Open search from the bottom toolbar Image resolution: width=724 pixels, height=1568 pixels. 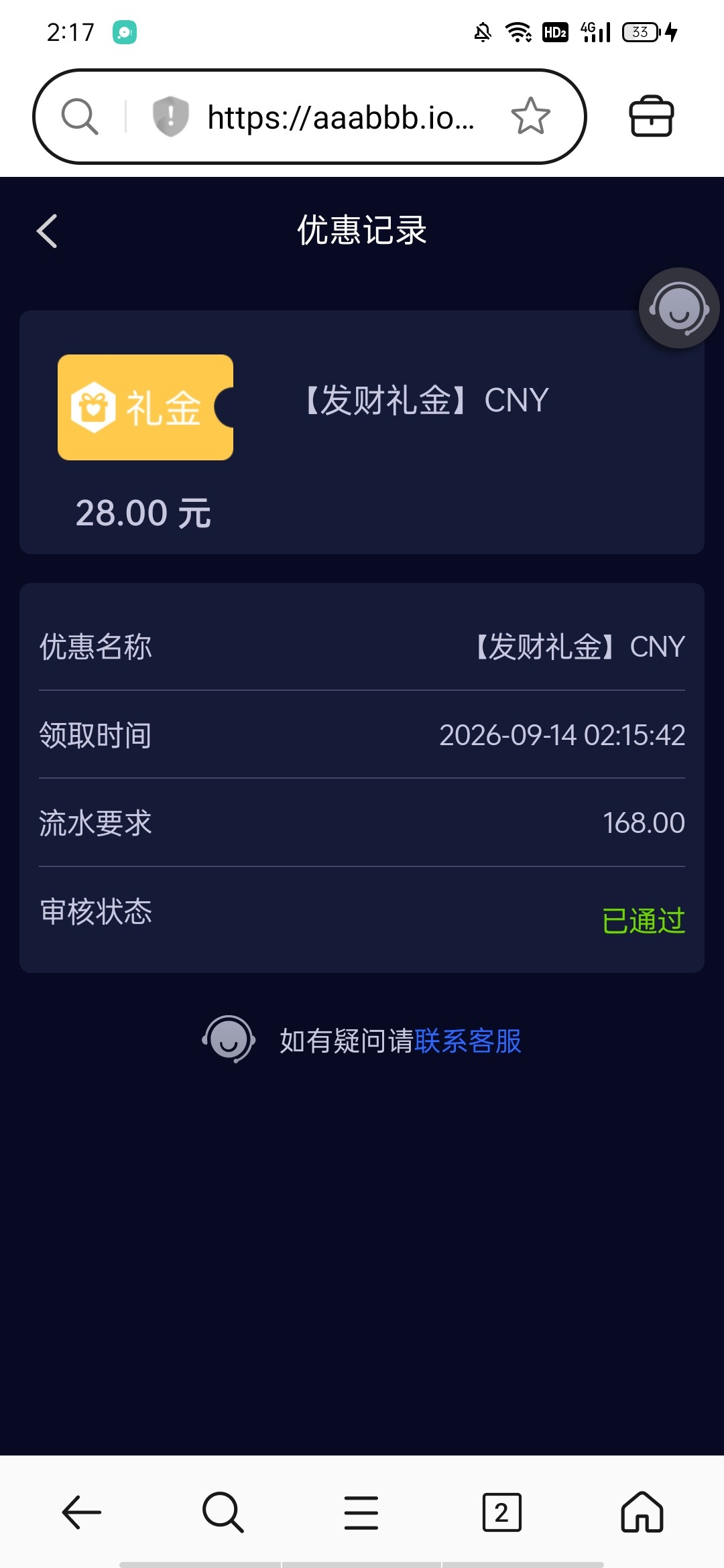coord(223,1512)
